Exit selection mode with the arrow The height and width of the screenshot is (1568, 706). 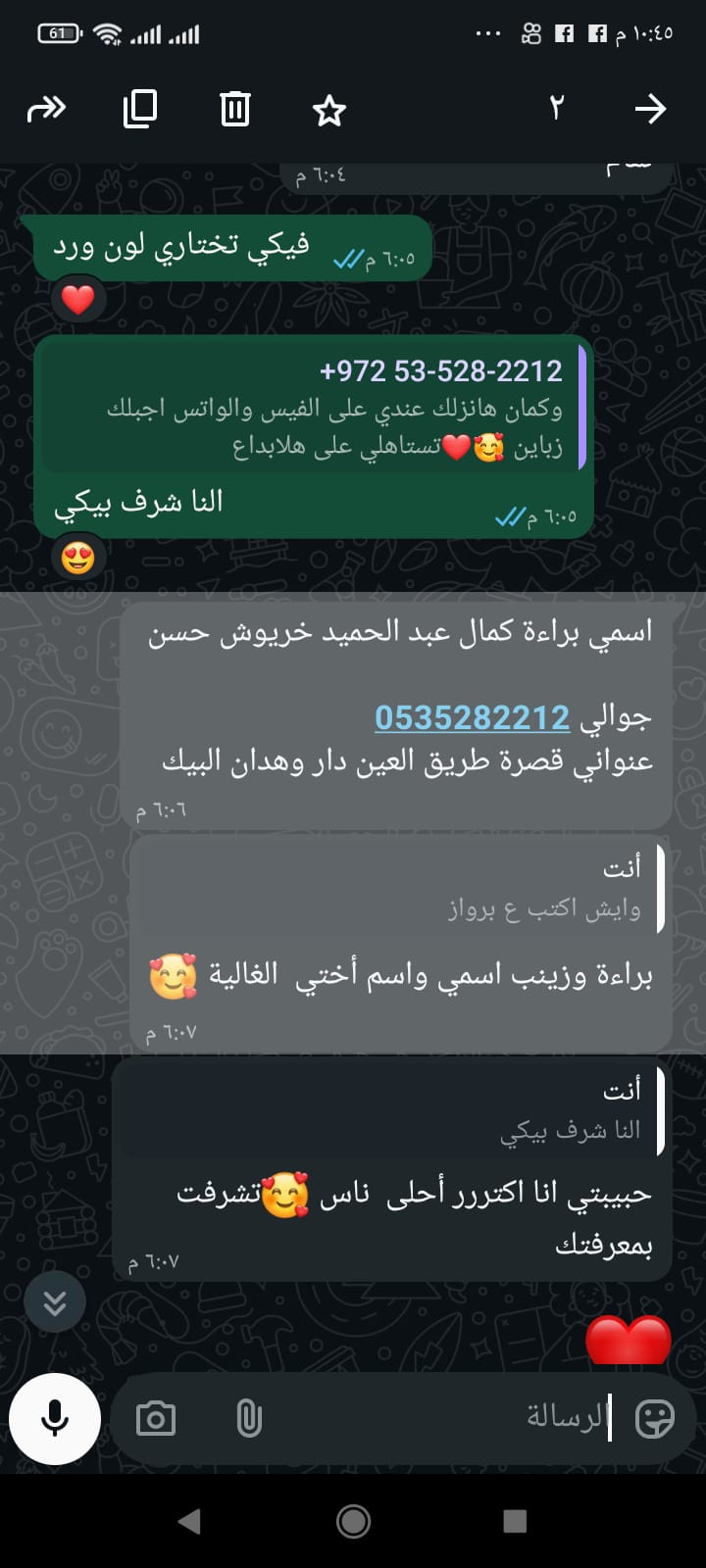650,109
